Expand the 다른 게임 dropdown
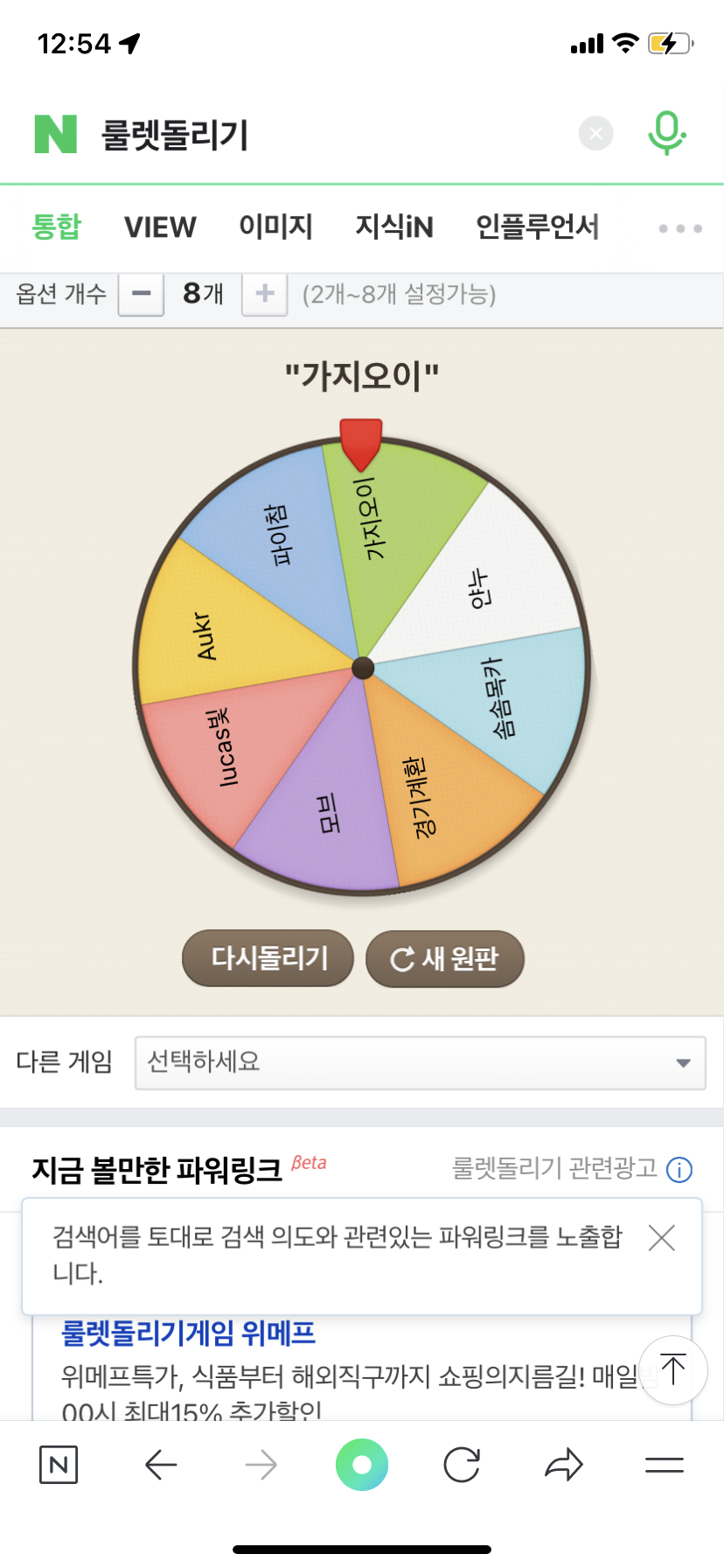Viewport: 724px width, 1568px height. tap(420, 1062)
